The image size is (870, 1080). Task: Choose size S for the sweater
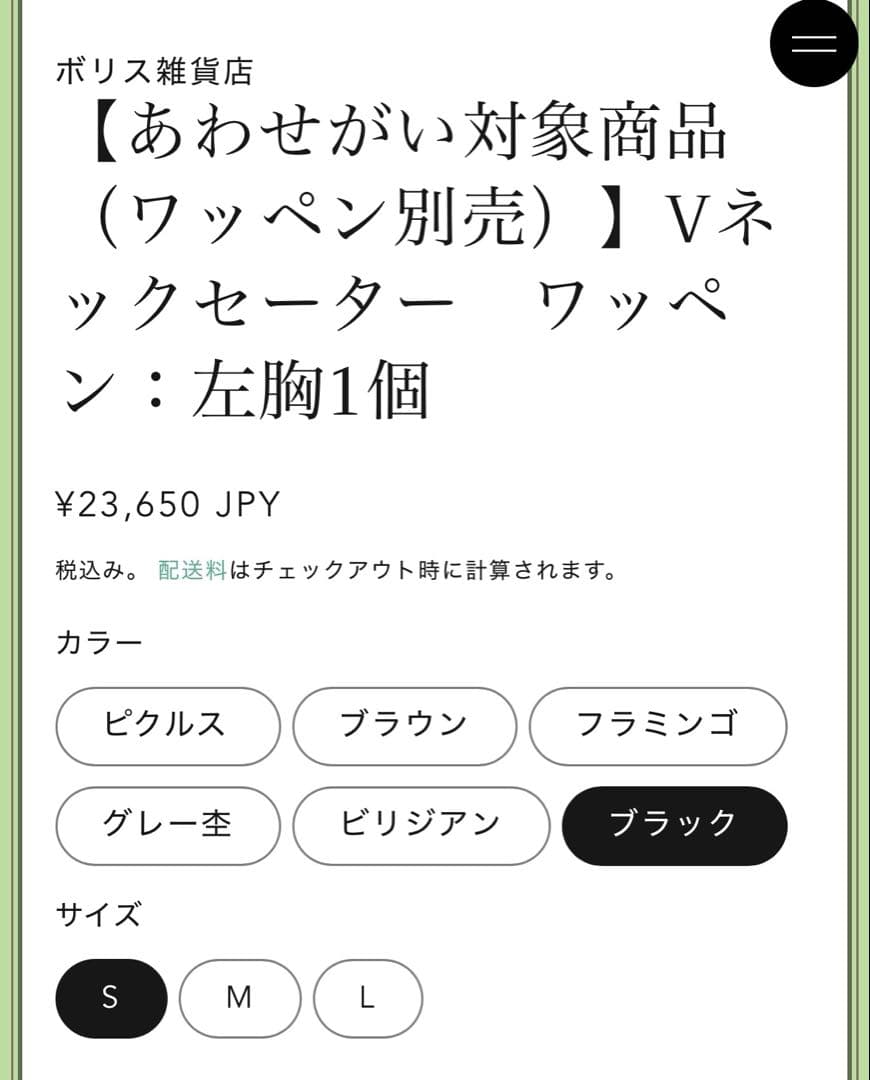(x=110, y=997)
